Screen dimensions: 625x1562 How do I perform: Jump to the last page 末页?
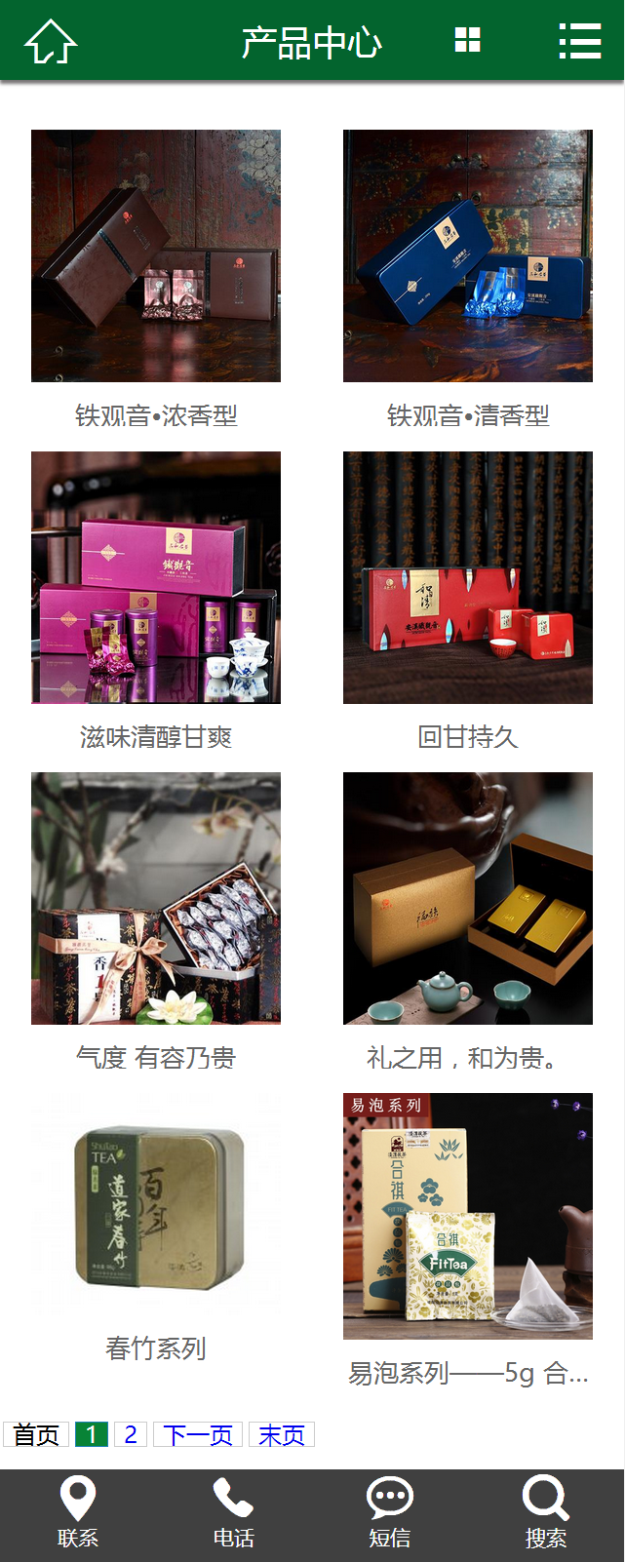click(x=281, y=1435)
